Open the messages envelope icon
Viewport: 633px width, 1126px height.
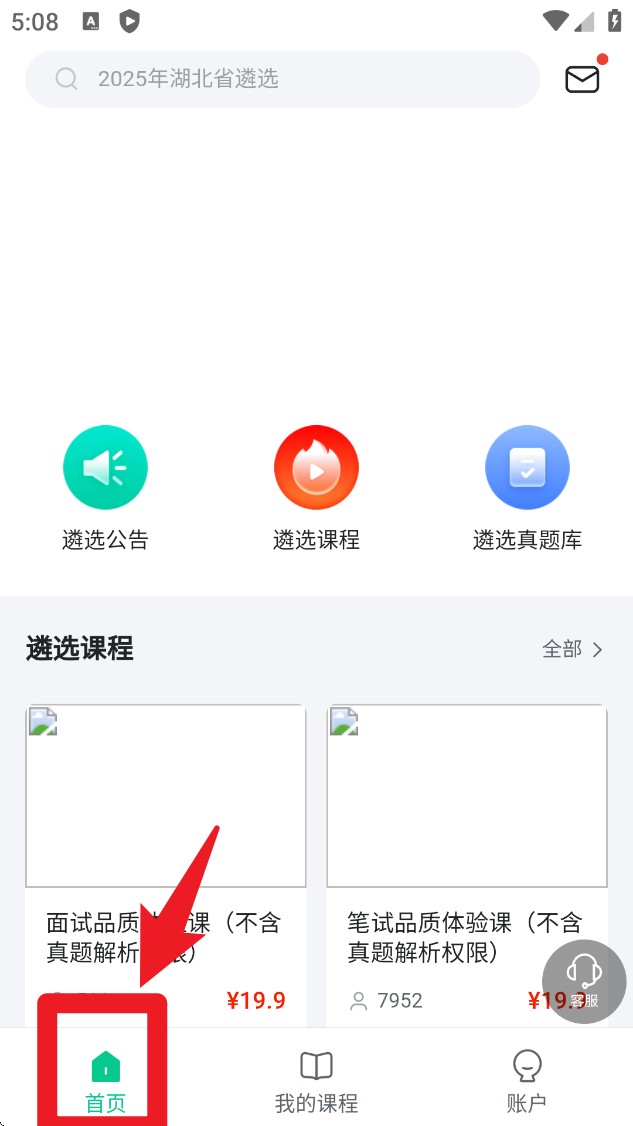(x=582, y=79)
